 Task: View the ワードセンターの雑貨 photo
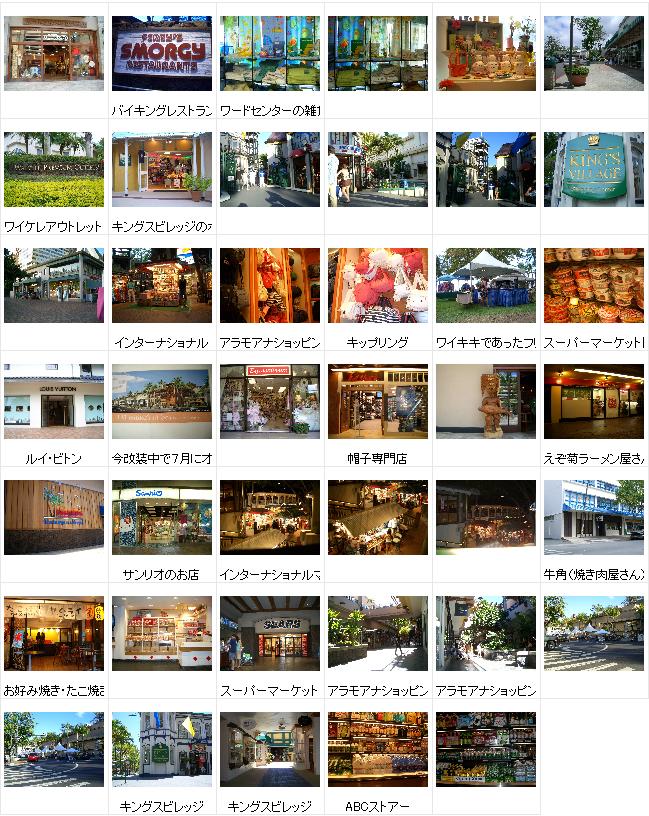tap(270, 54)
